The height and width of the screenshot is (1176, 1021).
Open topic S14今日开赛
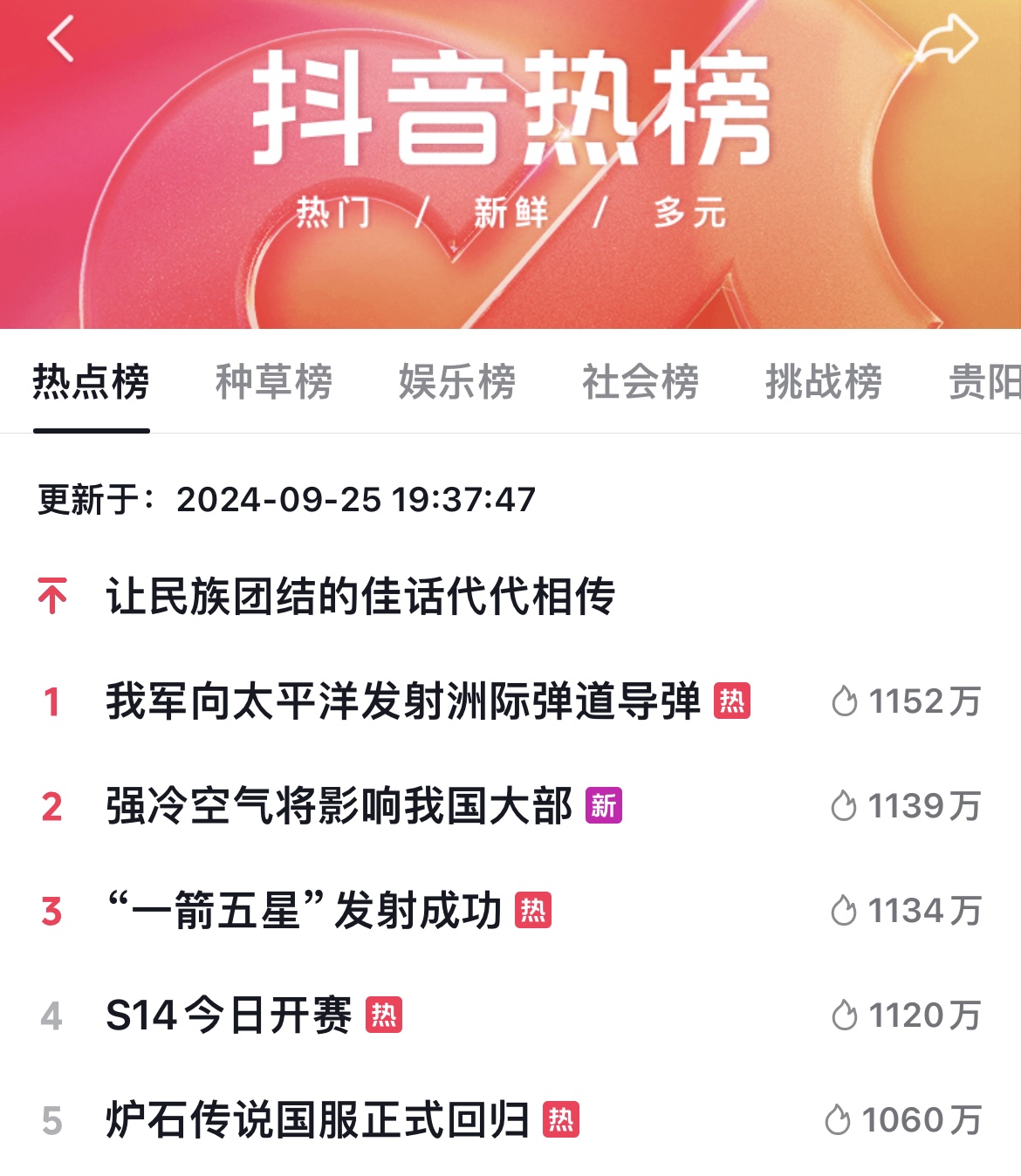point(229,1015)
